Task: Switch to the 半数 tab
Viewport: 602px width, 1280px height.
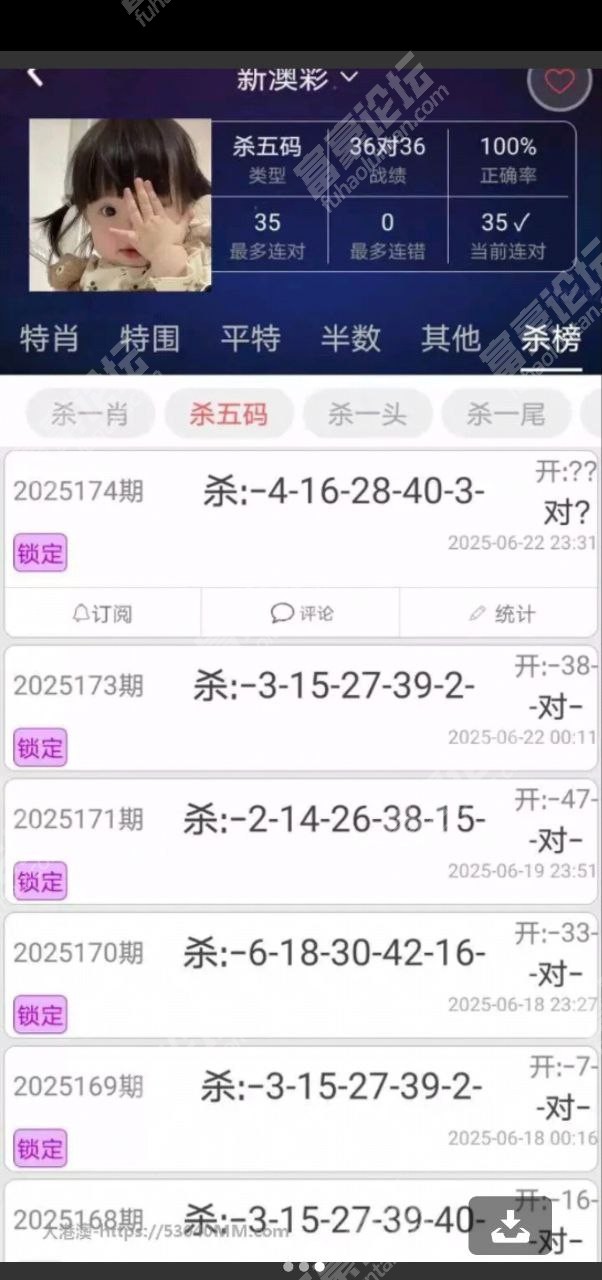Action: pos(350,339)
